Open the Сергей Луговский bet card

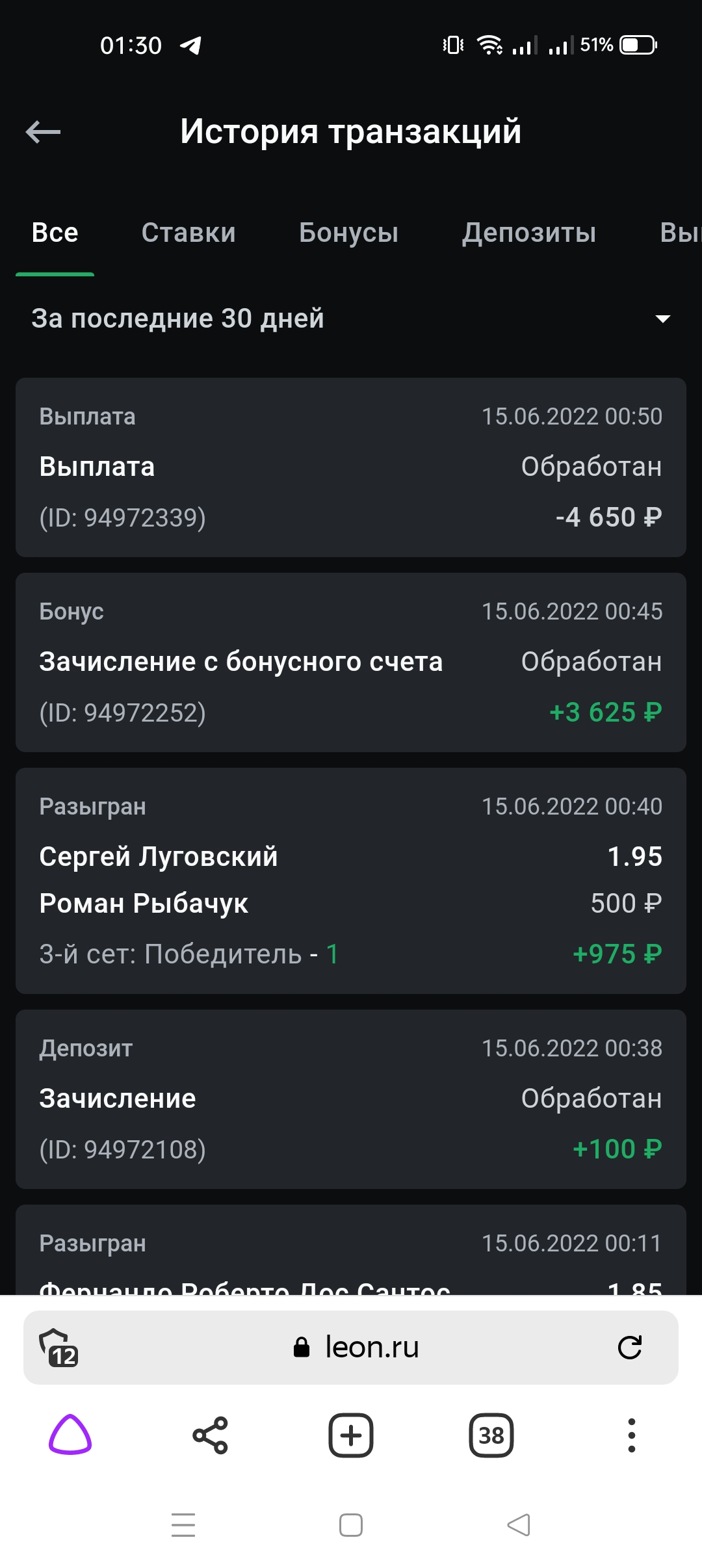click(x=351, y=881)
